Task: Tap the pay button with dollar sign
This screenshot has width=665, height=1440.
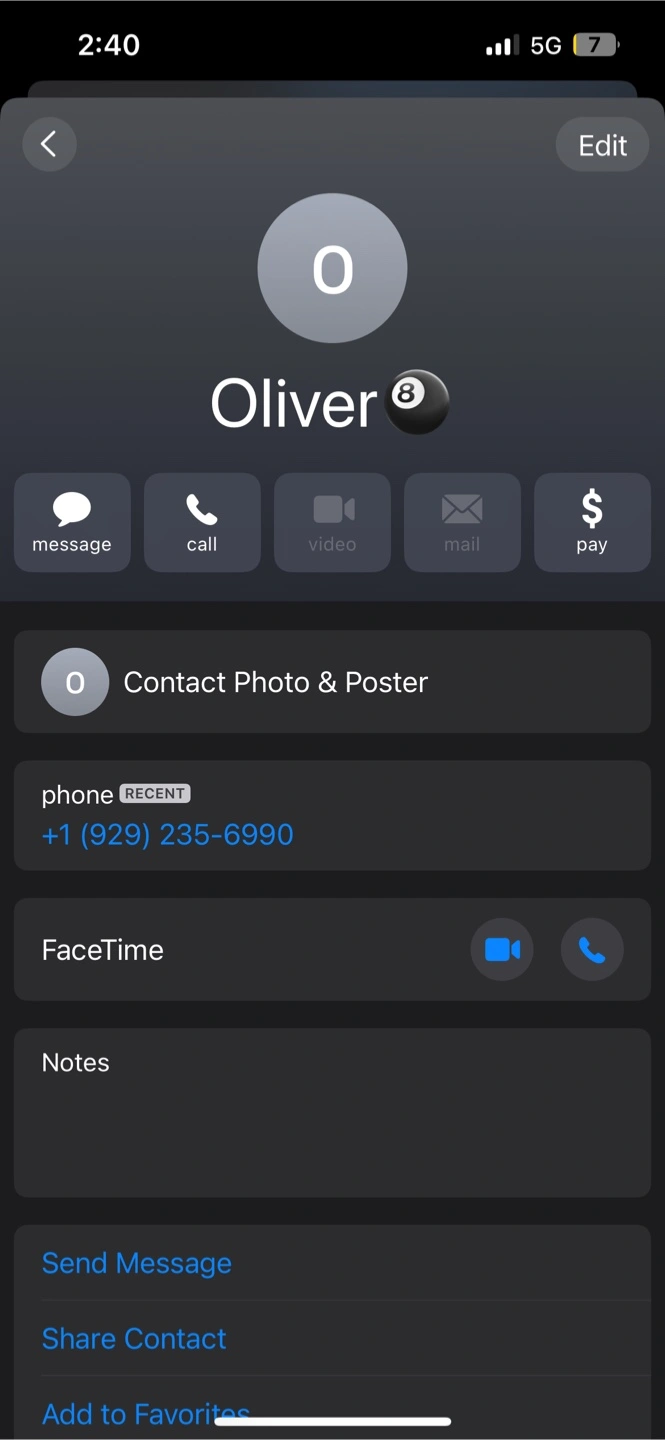Action: coord(592,523)
